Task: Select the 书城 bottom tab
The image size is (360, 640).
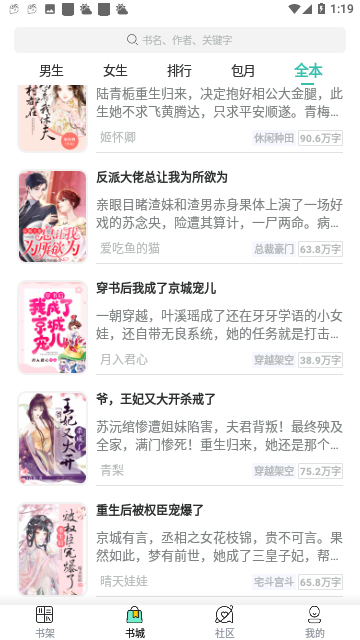Action: point(135,622)
